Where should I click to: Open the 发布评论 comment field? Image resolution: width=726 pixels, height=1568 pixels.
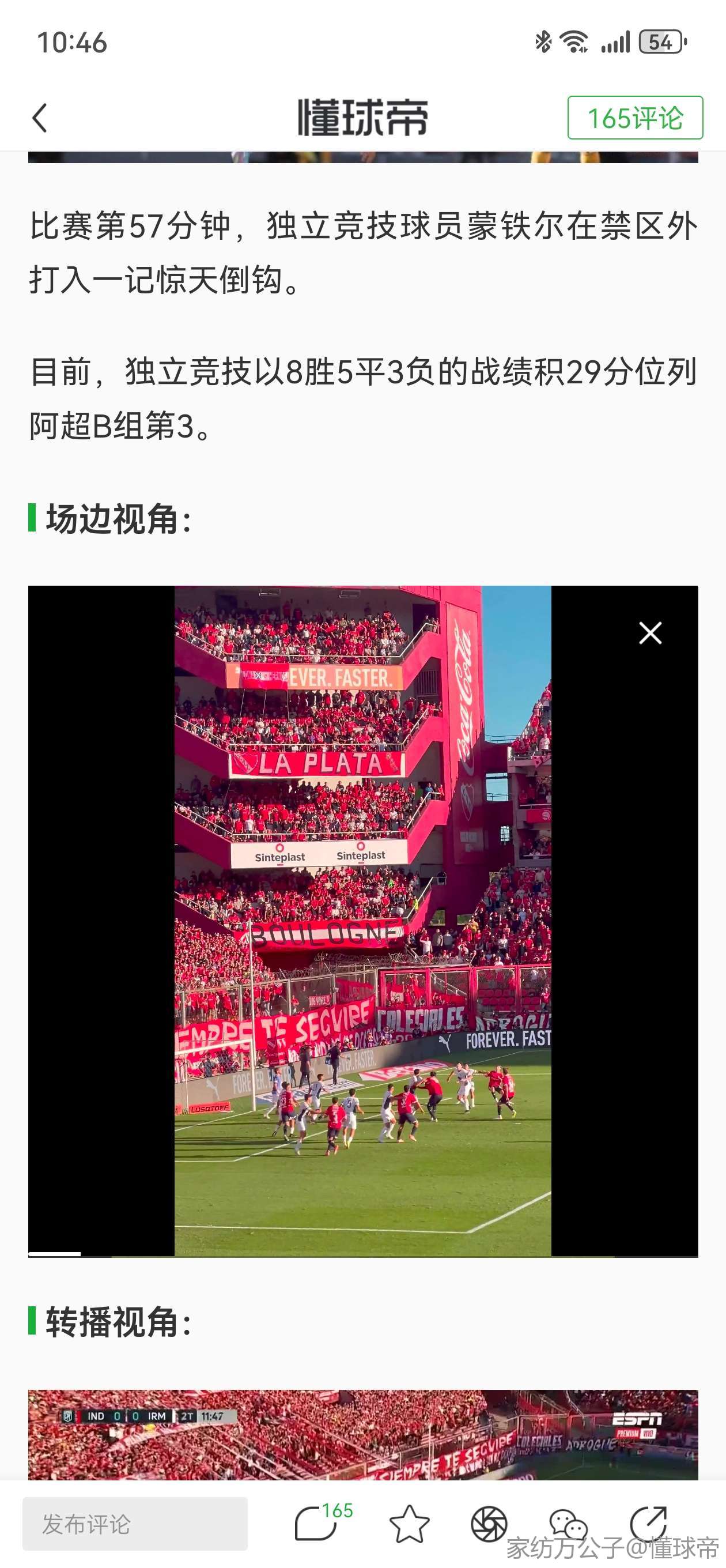click(x=135, y=1524)
